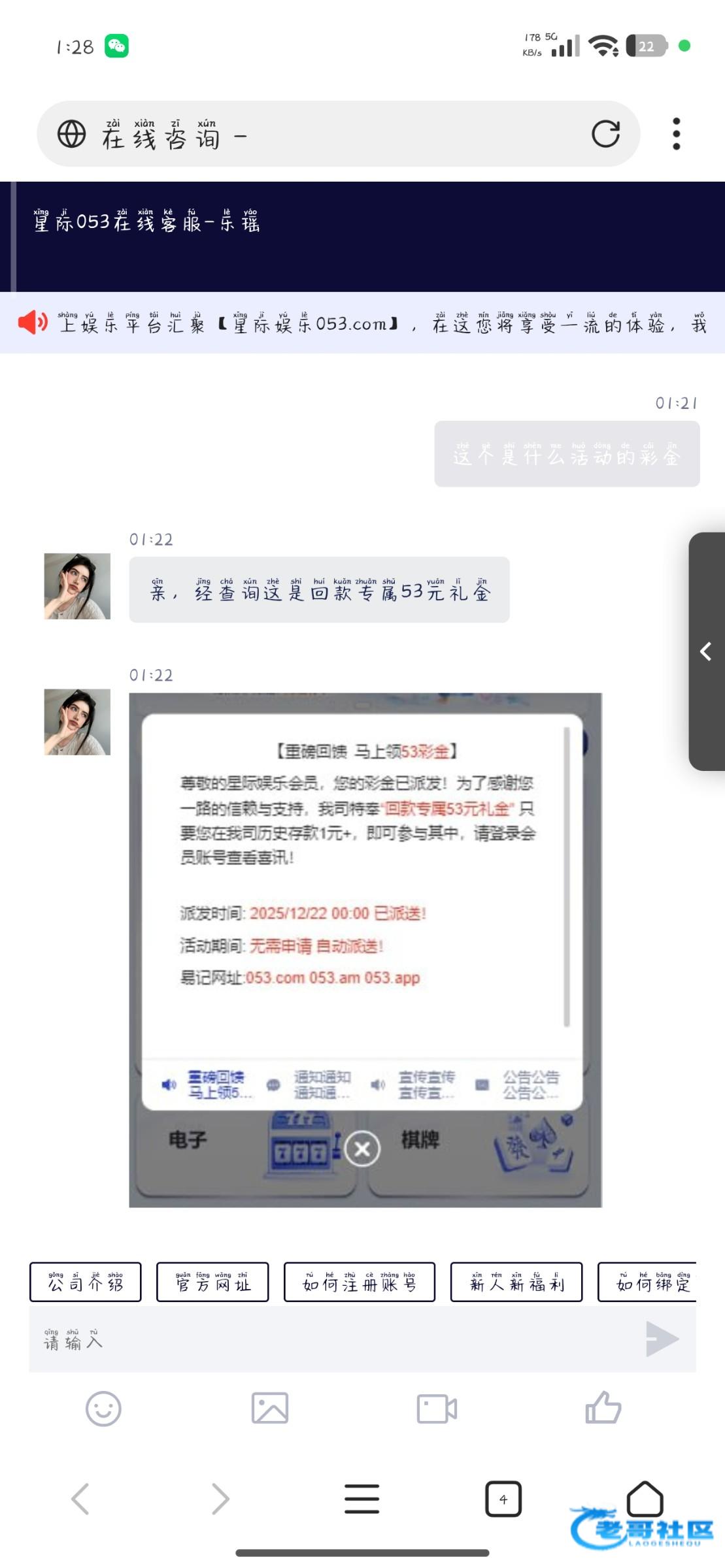This screenshot has height=1568, width=725.
Task: Reload the page with the refresh icon
Action: (x=605, y=134)
